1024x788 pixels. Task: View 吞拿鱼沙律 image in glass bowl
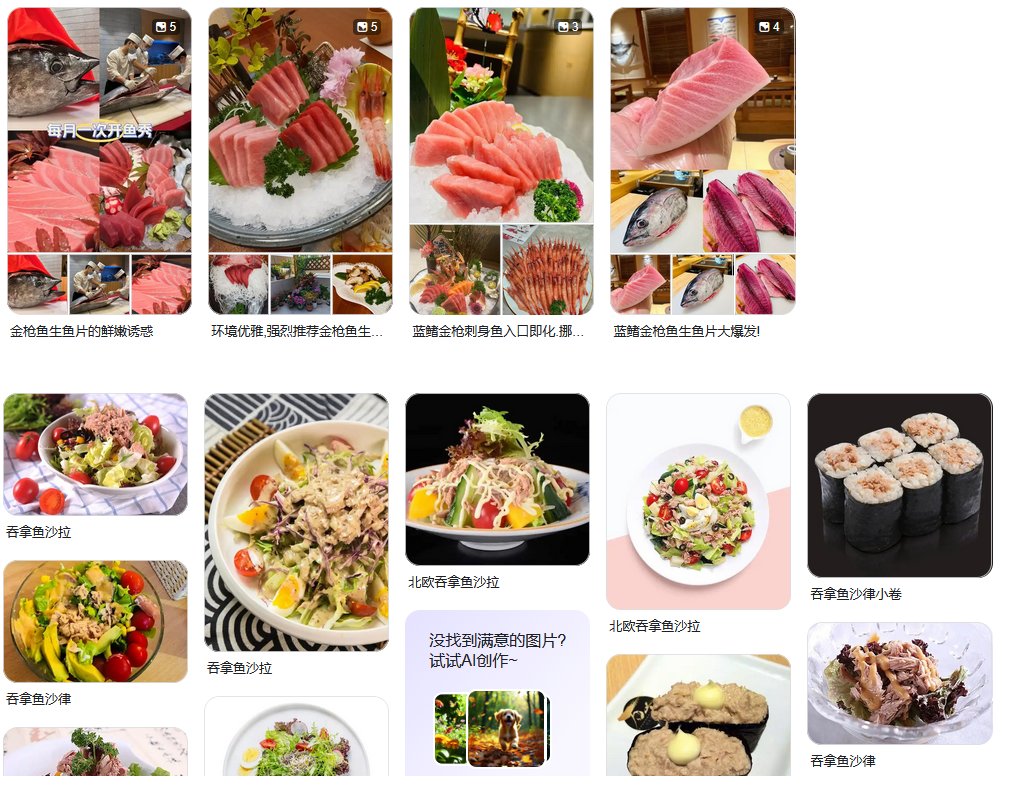[x=899, y=684]
